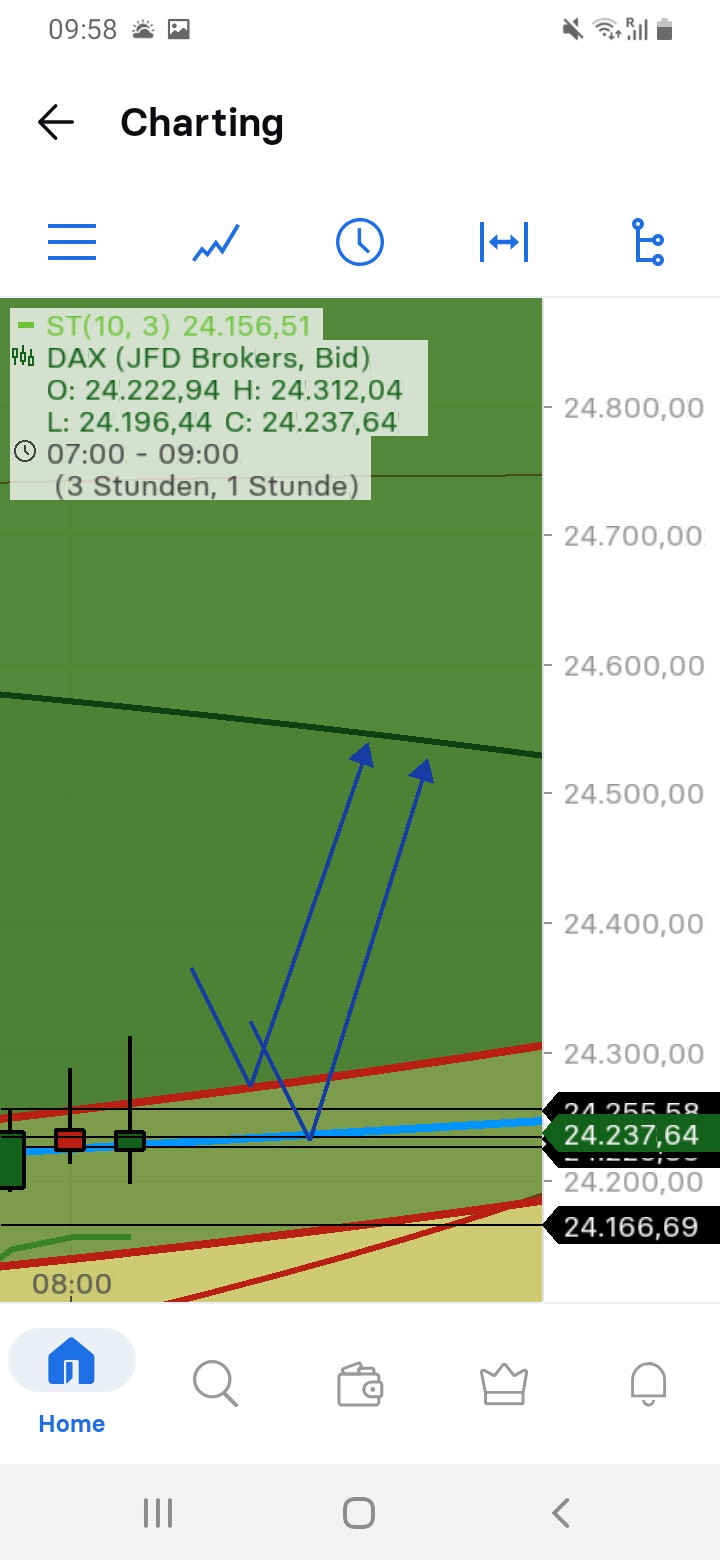Tap the system back button
Screen dimensions: 720x1560
coord(561,1513)
